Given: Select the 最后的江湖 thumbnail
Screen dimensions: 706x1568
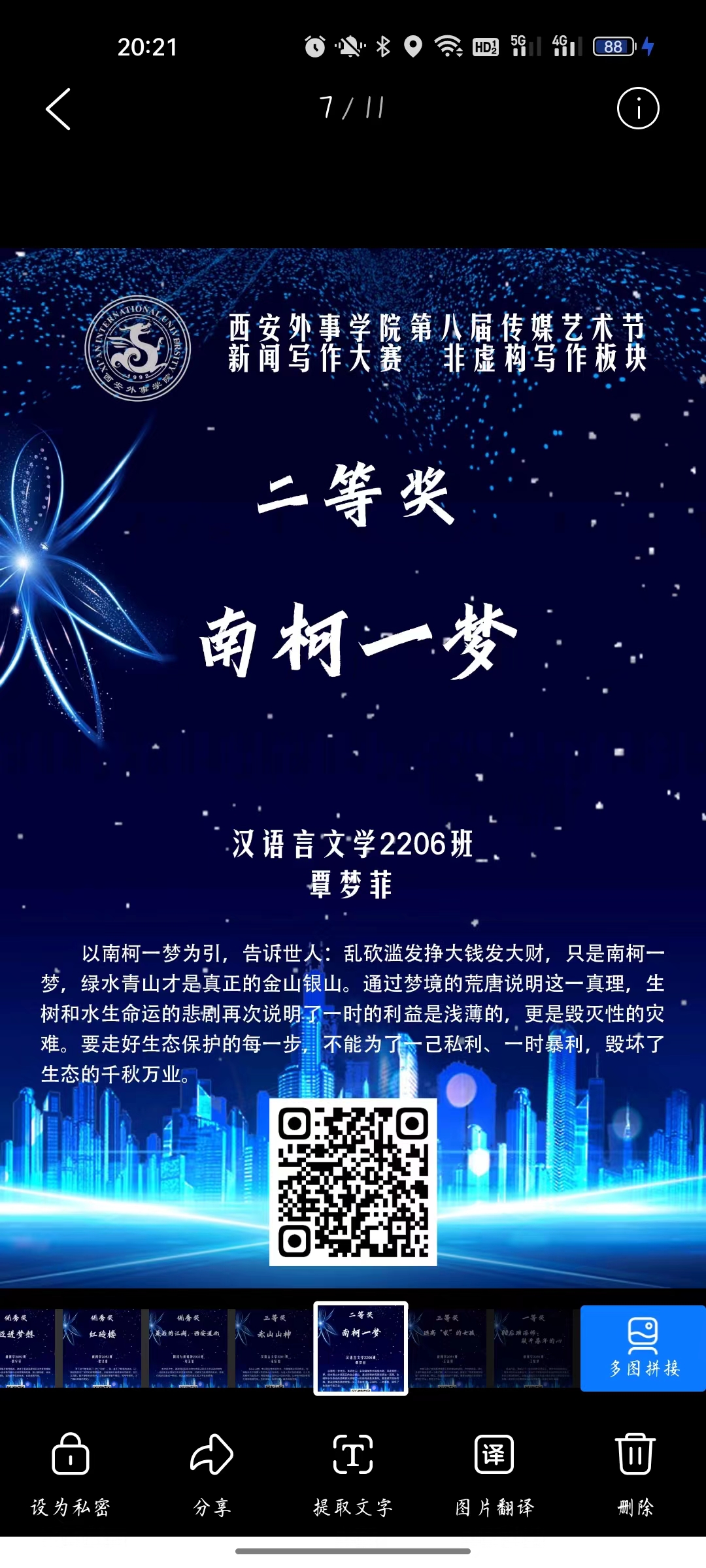Looking at the screenshot, I should (x=188, y=1348).
